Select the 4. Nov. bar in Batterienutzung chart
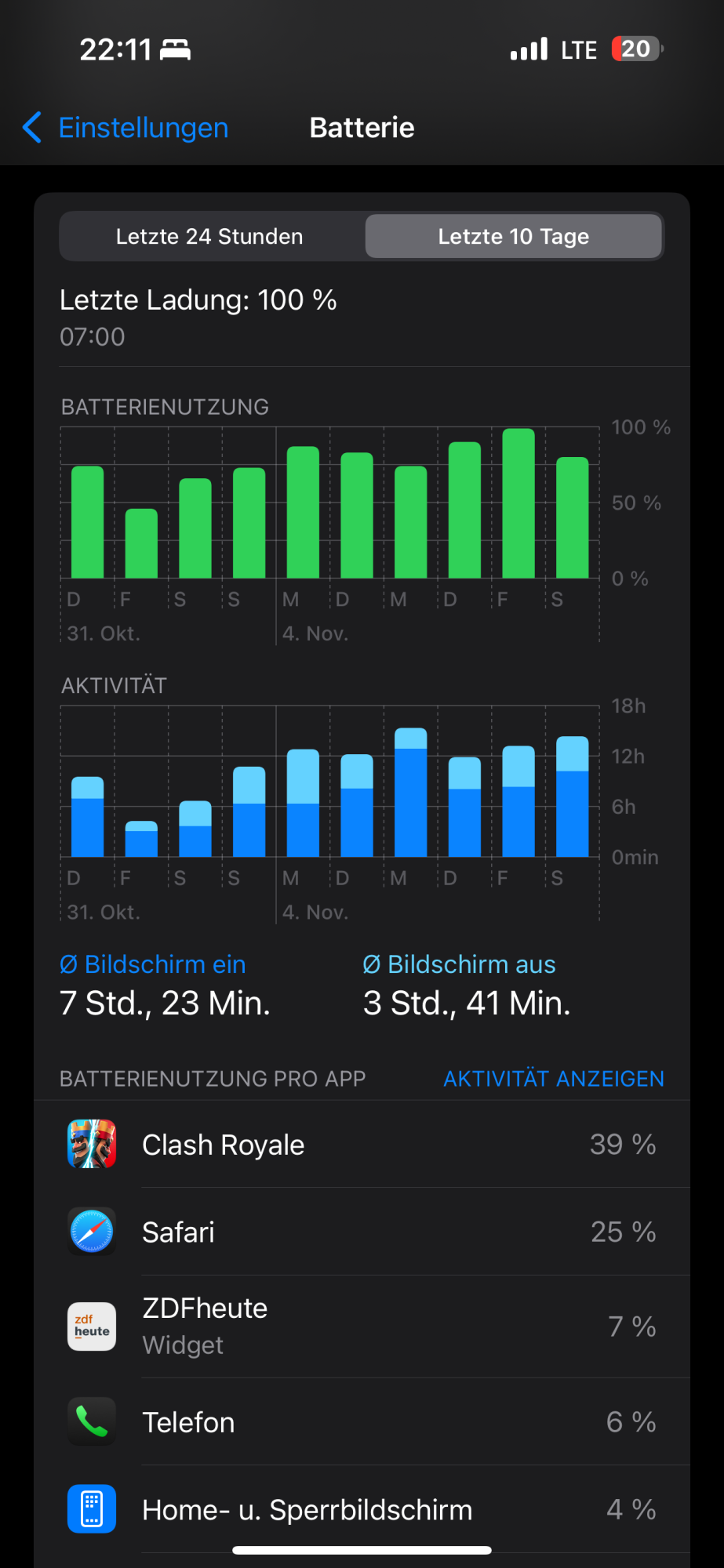Image resolution: width=724 pixels, height=1568 pixels. (x=303, y=513)
